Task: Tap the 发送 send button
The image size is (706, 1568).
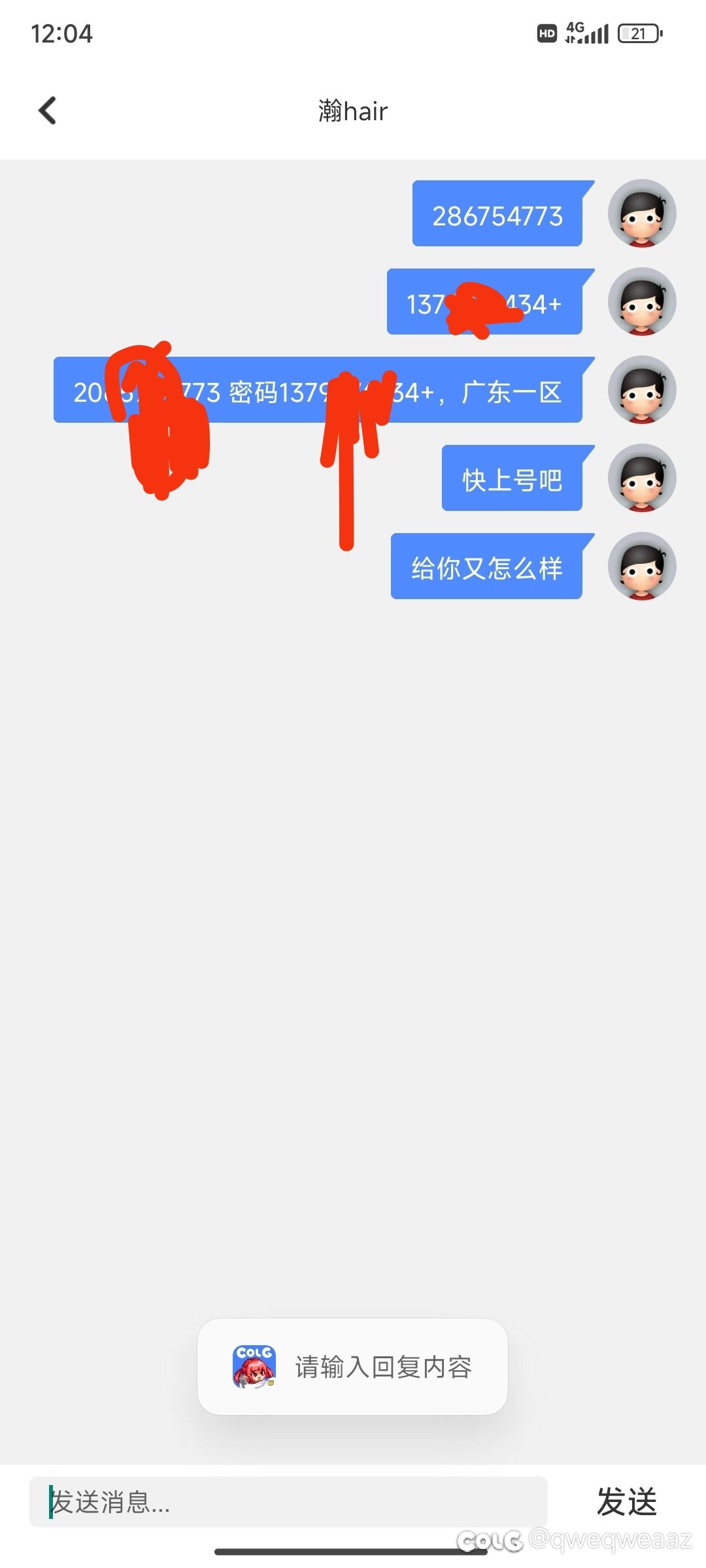Action: point(627,1501)
